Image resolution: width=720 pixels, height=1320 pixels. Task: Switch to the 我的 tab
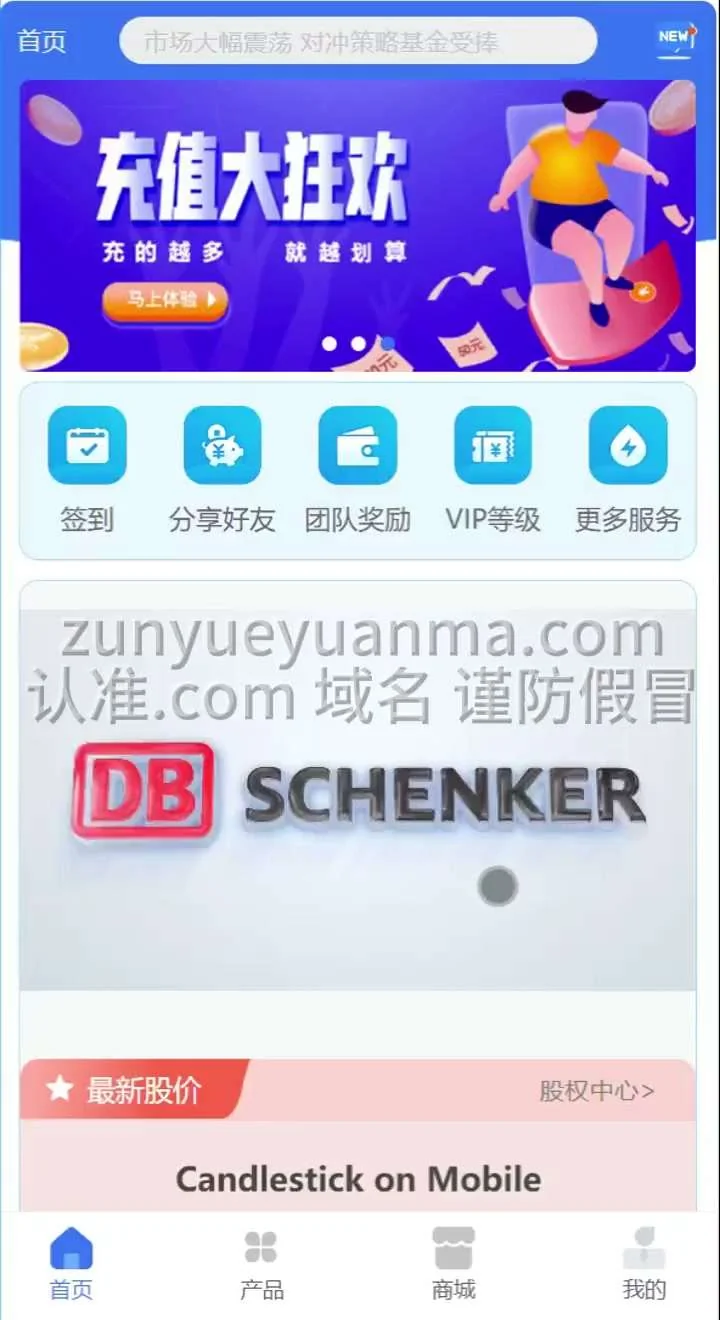644,1264
